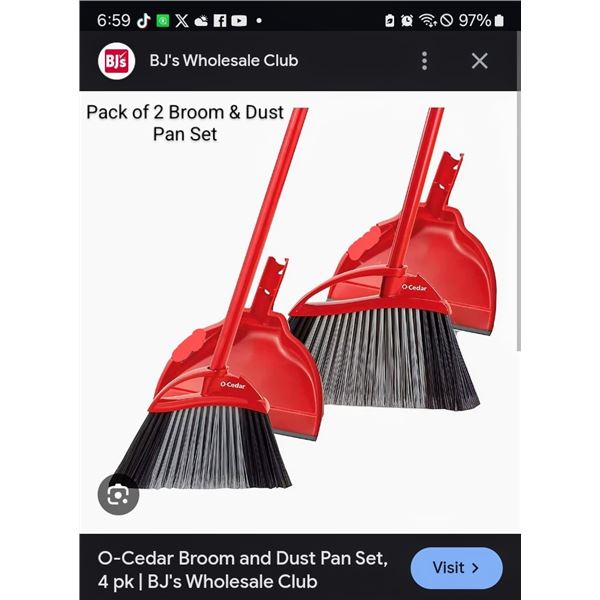Search this image with Lens
Image resolution: width=600 pixels, height=600 pixels.
click(118, 495)
